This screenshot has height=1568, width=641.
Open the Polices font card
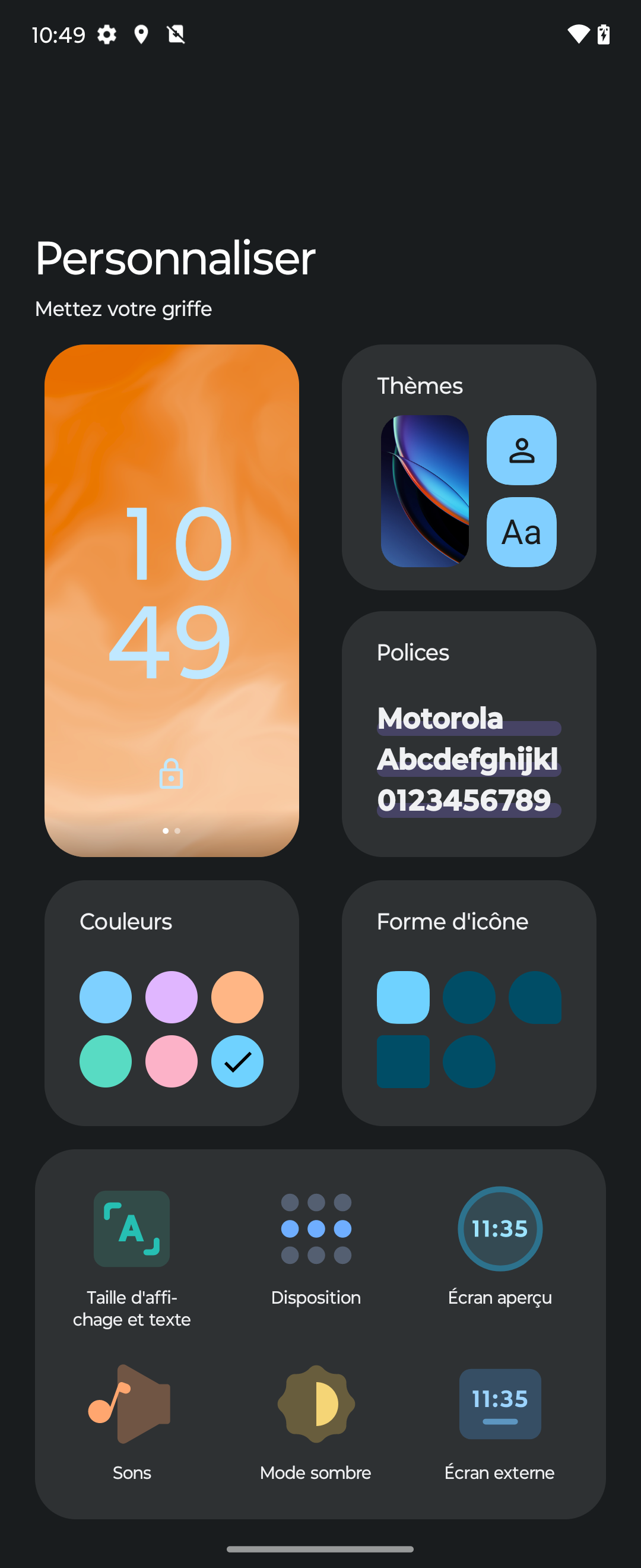tap(468, 734)
